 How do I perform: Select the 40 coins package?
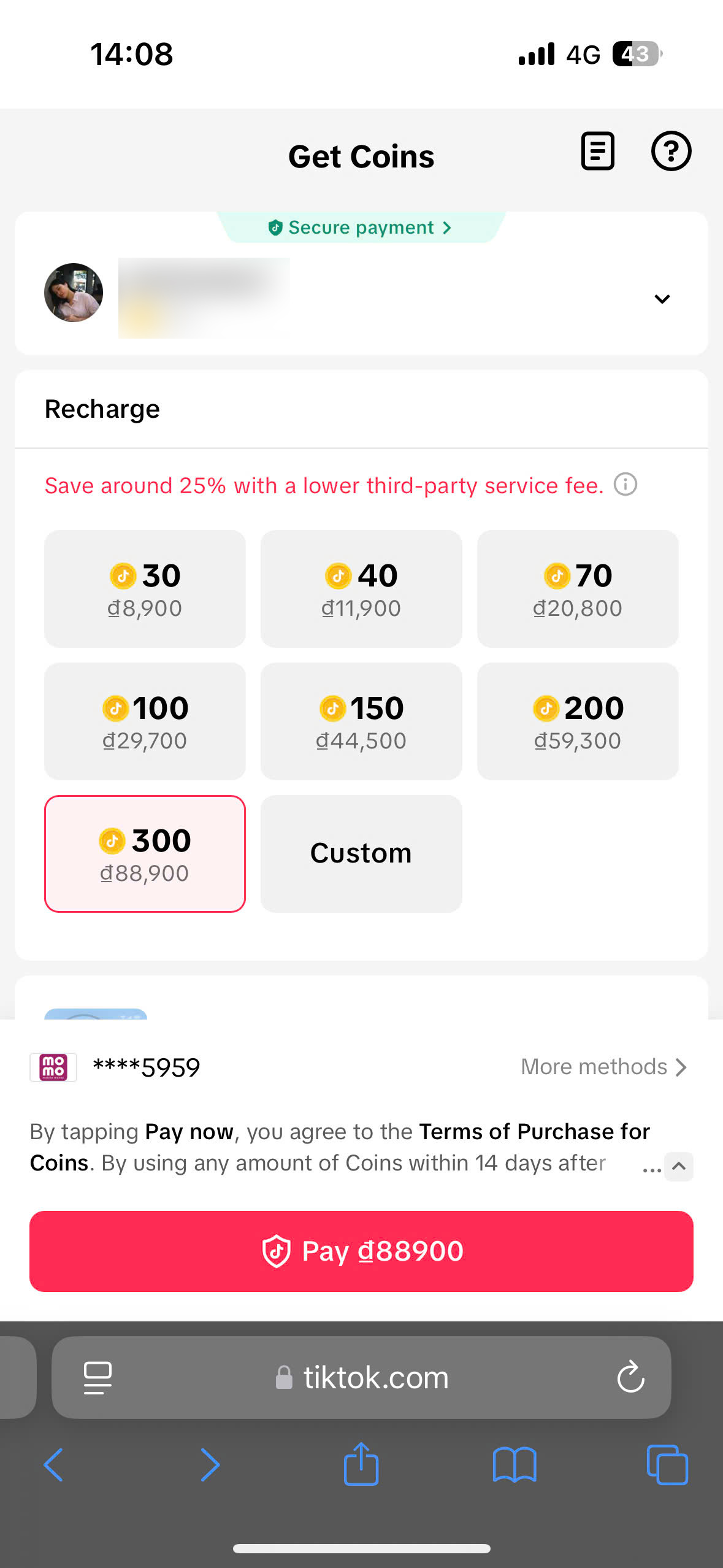point(361,589)
